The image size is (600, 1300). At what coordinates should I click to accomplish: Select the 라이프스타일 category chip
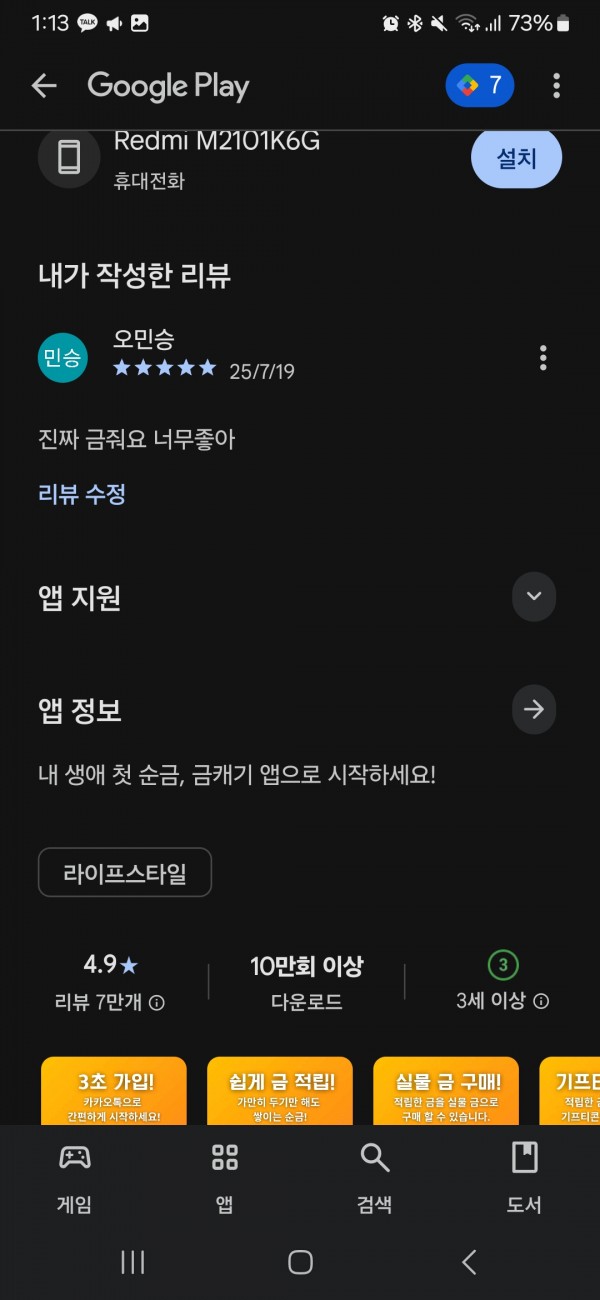coord(125,873)
